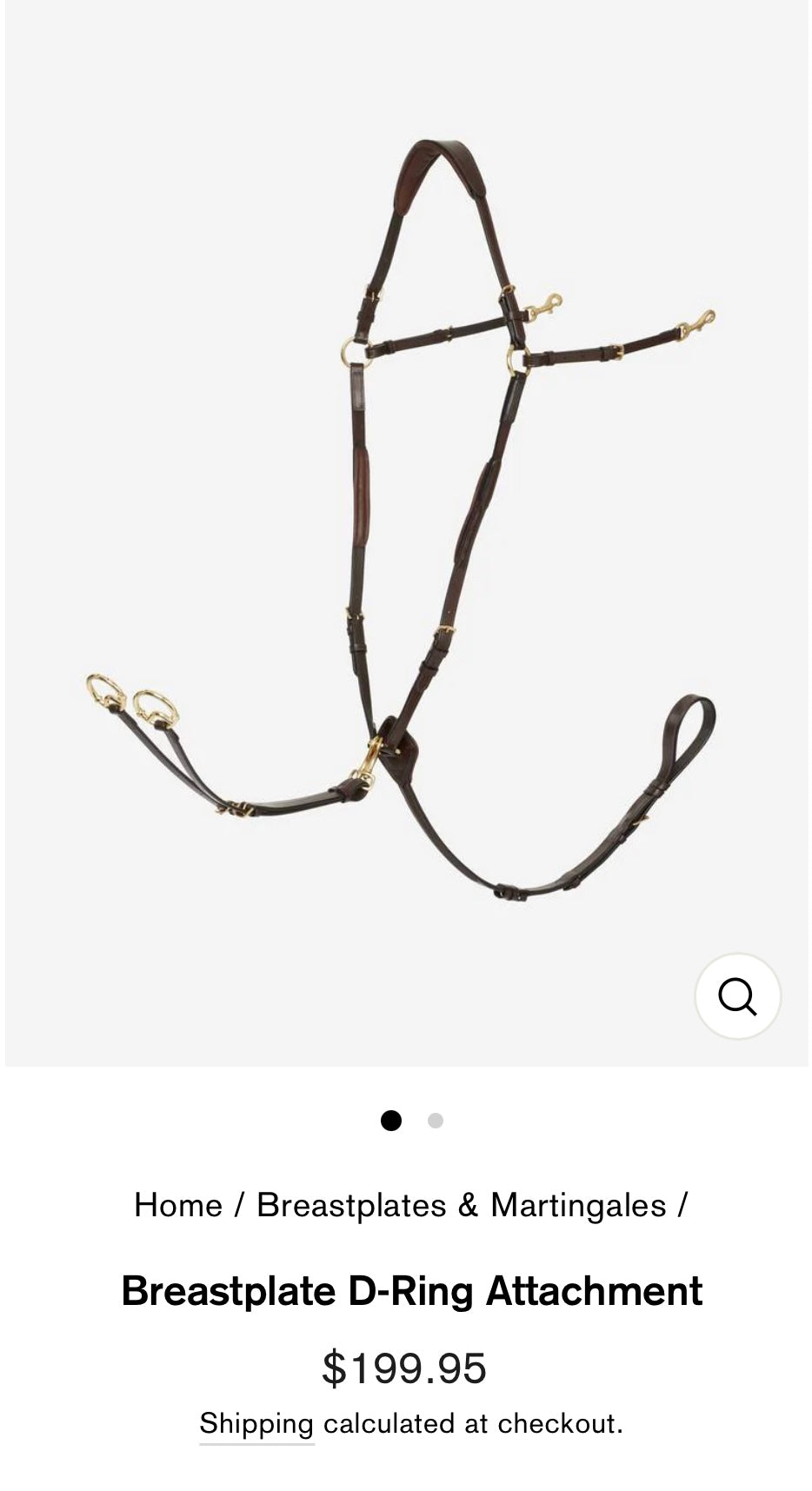Open the Shipping policy link
The width and height of the screenshot is (812, 1491).
click(x=256, y=1423)
